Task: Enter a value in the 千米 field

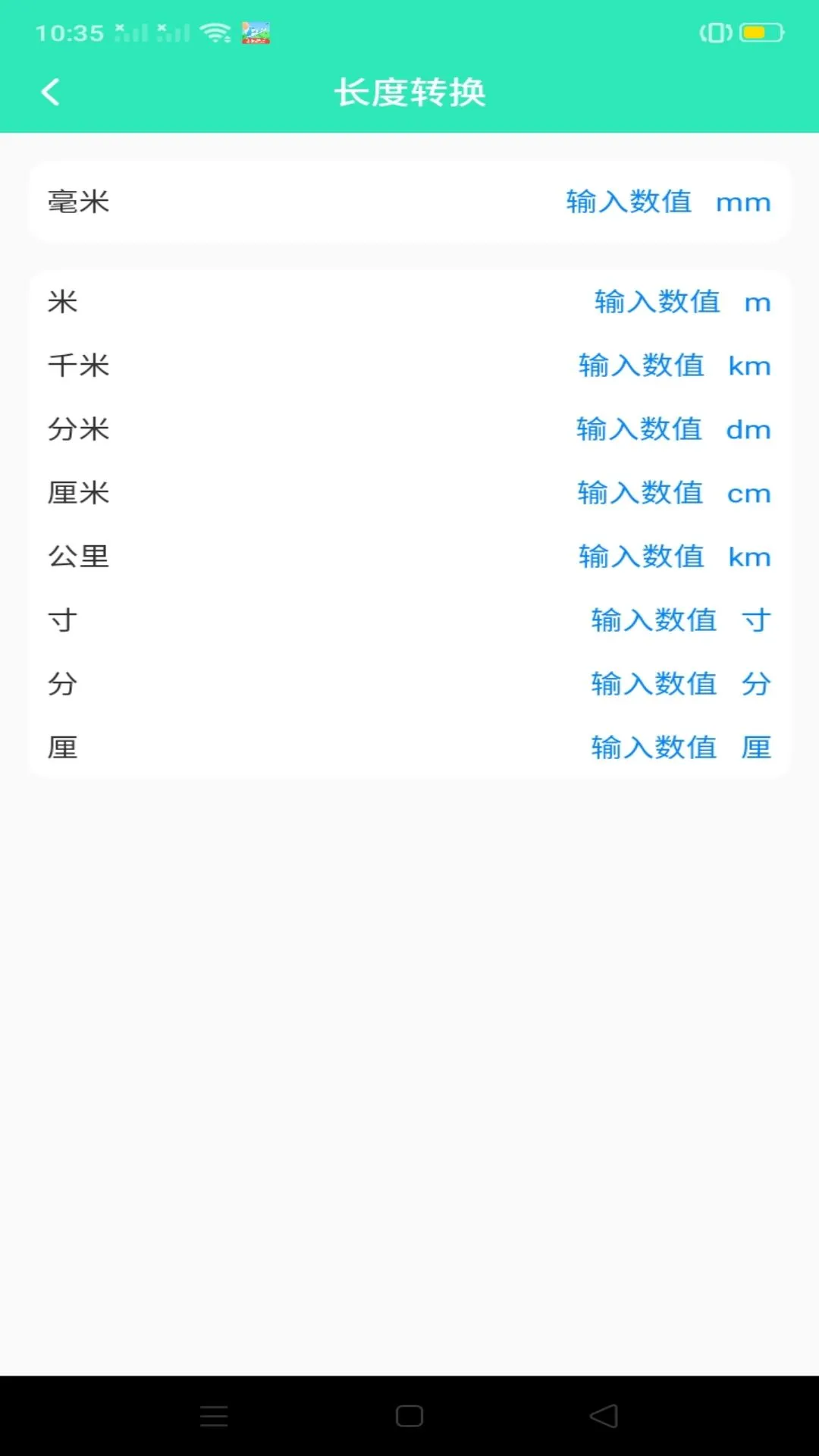Action: tap(642, 366)
